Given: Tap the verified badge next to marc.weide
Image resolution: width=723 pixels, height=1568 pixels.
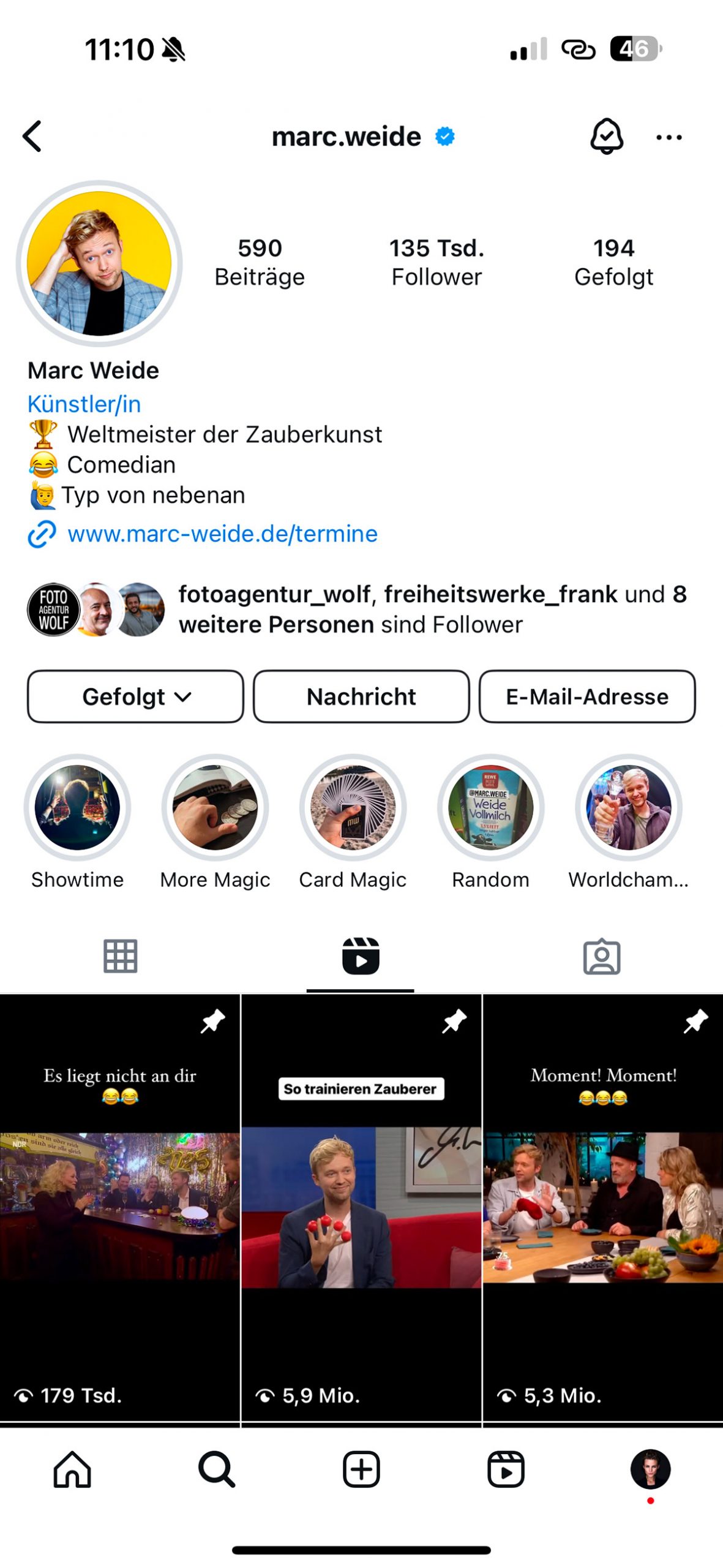Looking at the screenshot, I should tap(443, 137).
